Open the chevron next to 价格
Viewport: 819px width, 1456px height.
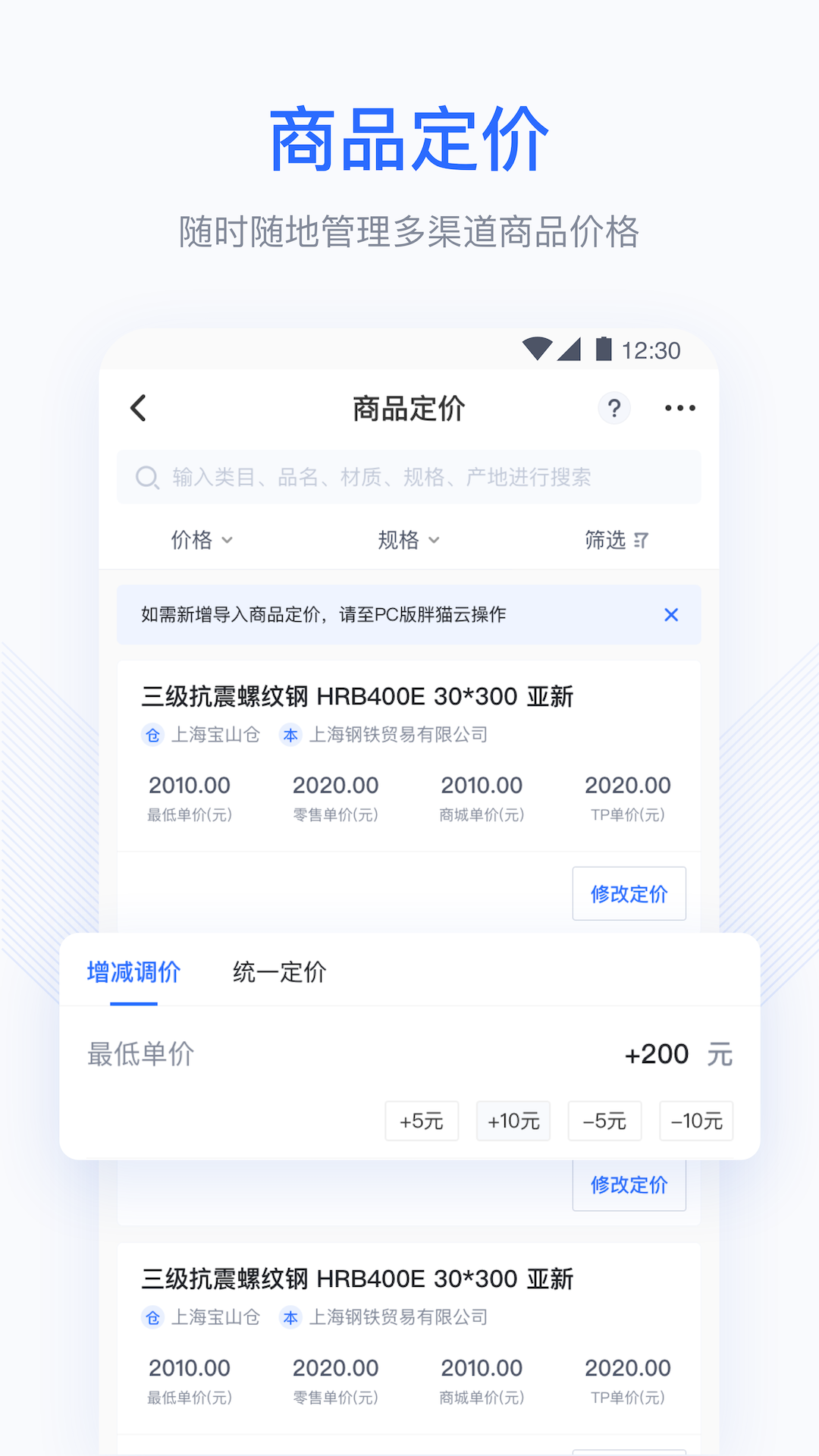(227, 541)
